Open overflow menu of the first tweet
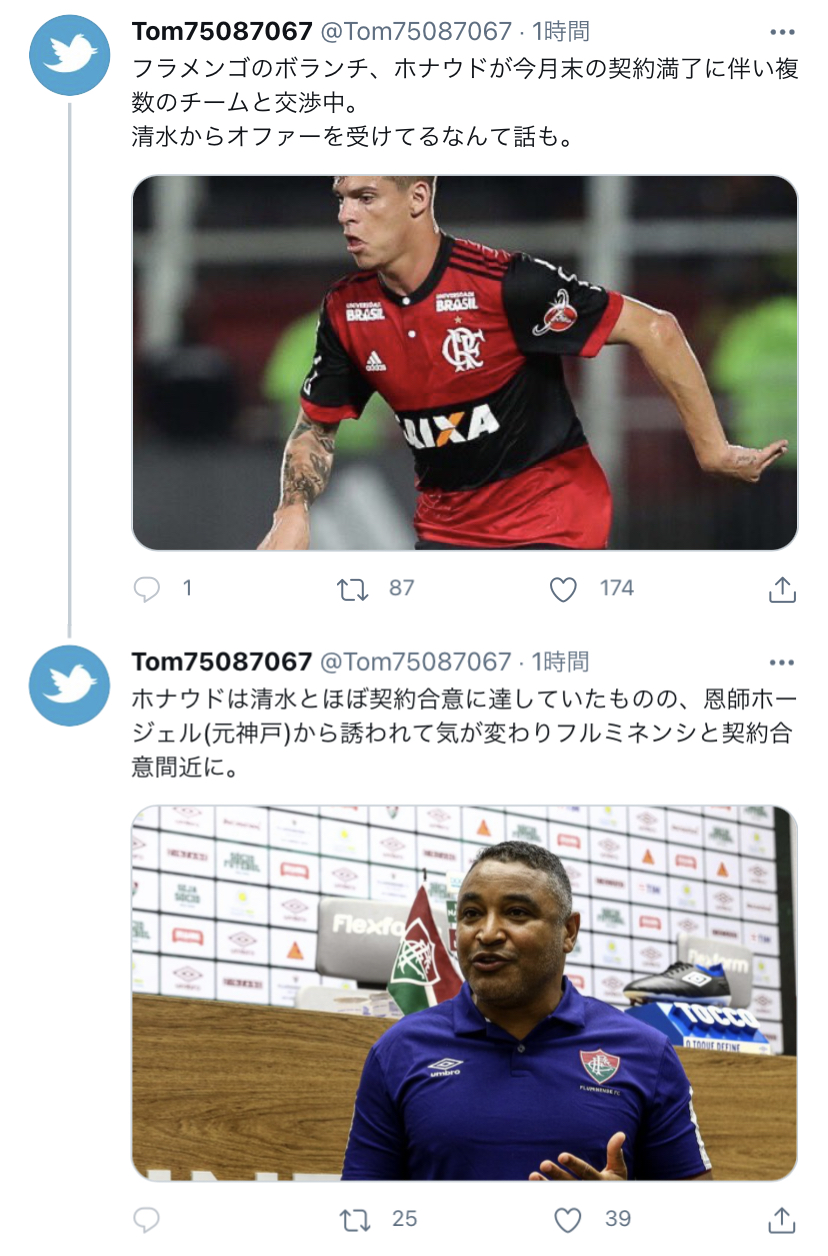 point(781,32)
